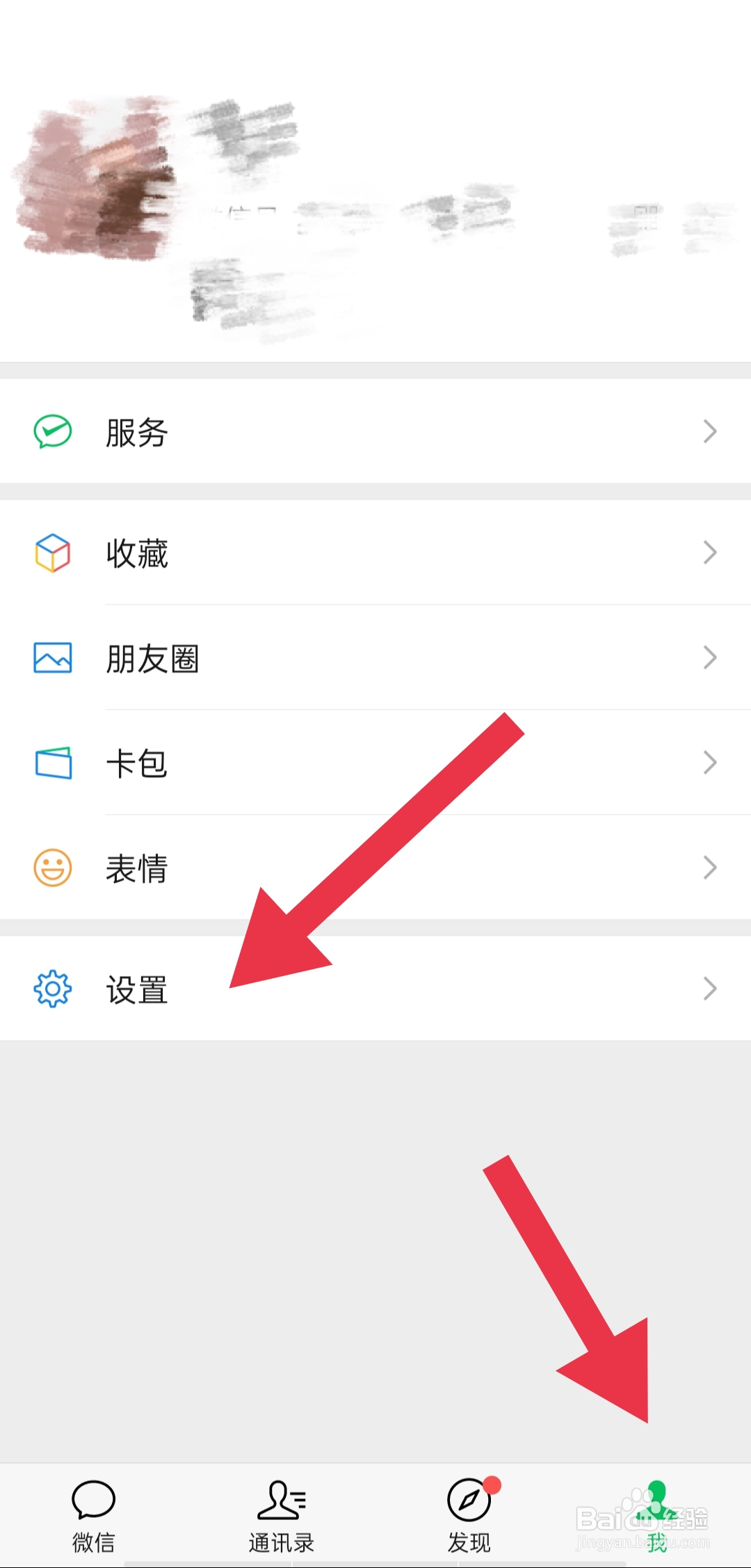Open the 表情 Stickers row

[137, 868]
